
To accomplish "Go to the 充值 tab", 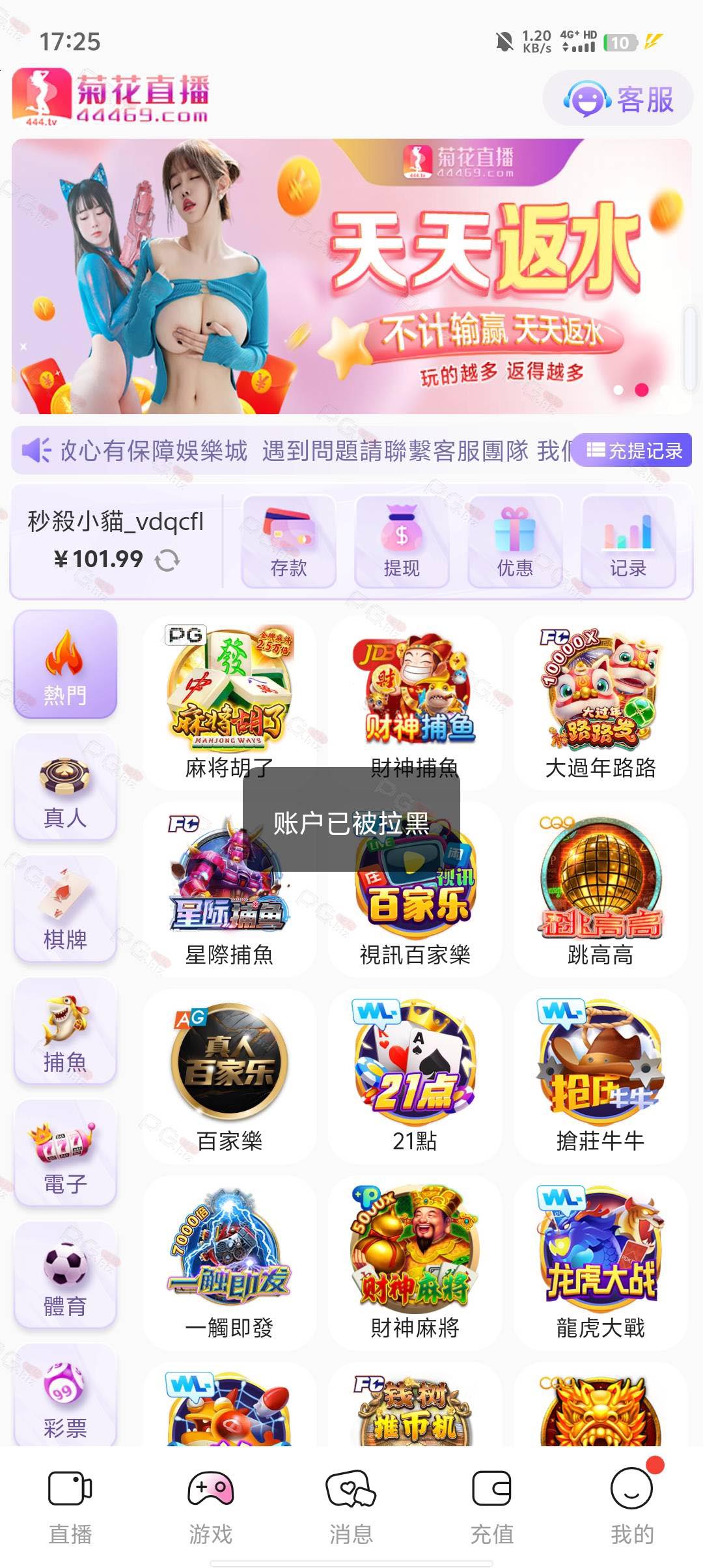I will click(491, 1505).
